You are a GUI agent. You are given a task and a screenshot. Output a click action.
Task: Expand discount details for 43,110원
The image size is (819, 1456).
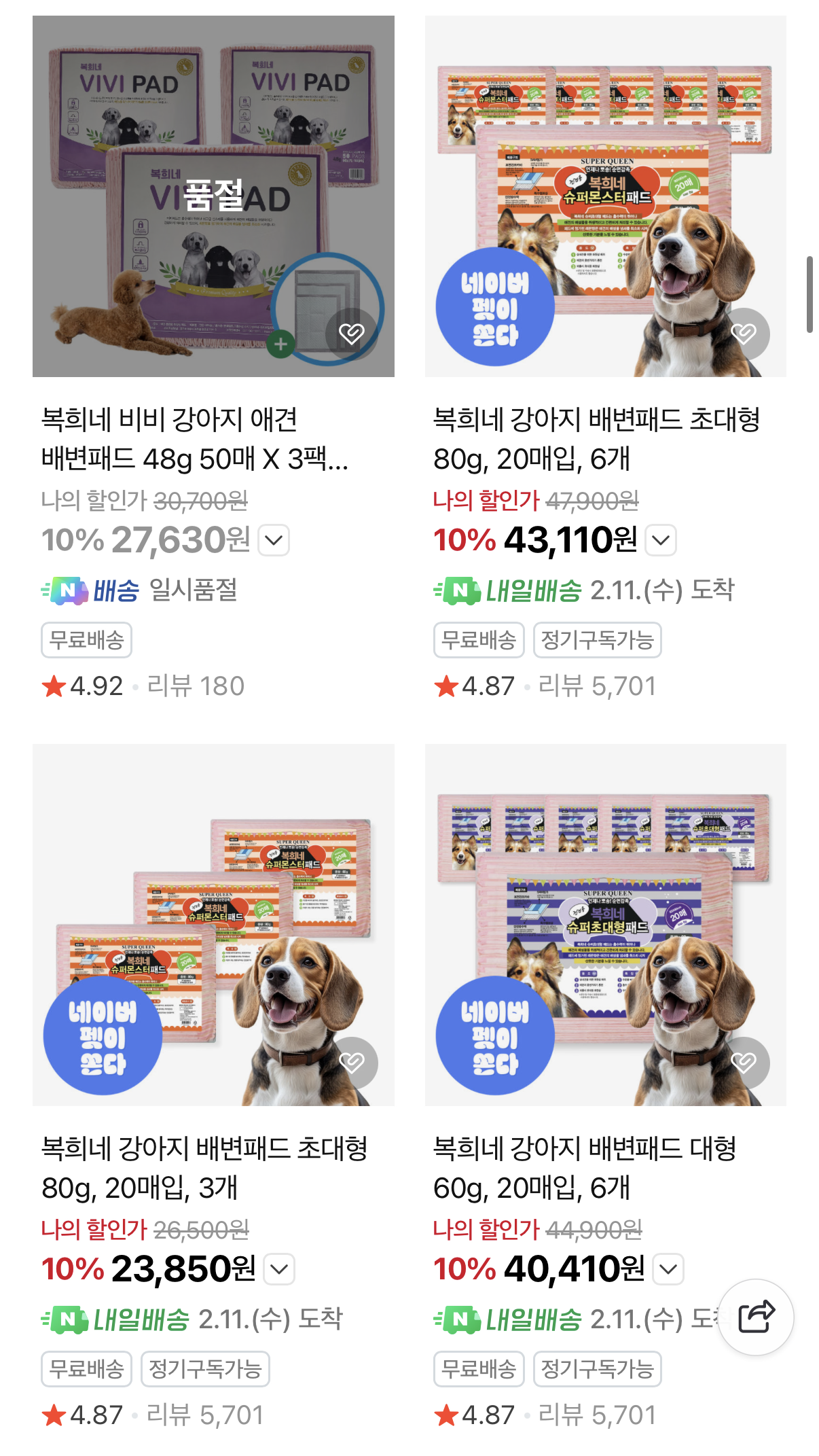pos(661,541)
